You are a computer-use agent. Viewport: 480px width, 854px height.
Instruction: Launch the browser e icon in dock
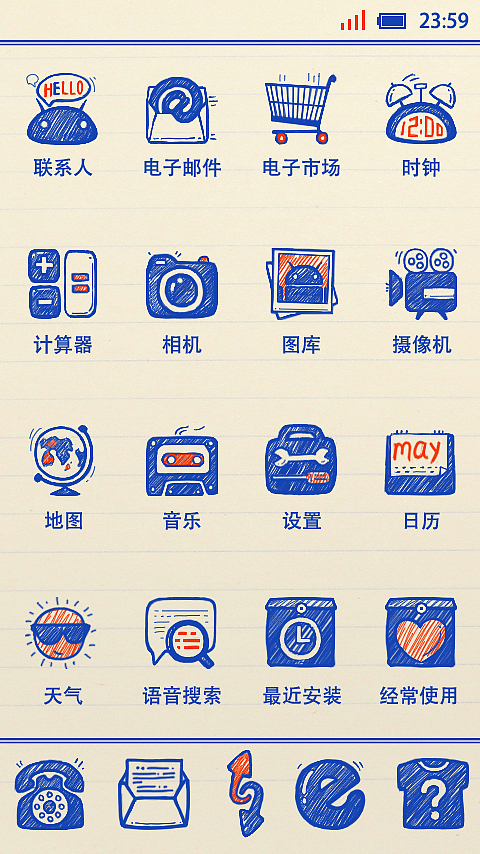(x=330, y=794)
